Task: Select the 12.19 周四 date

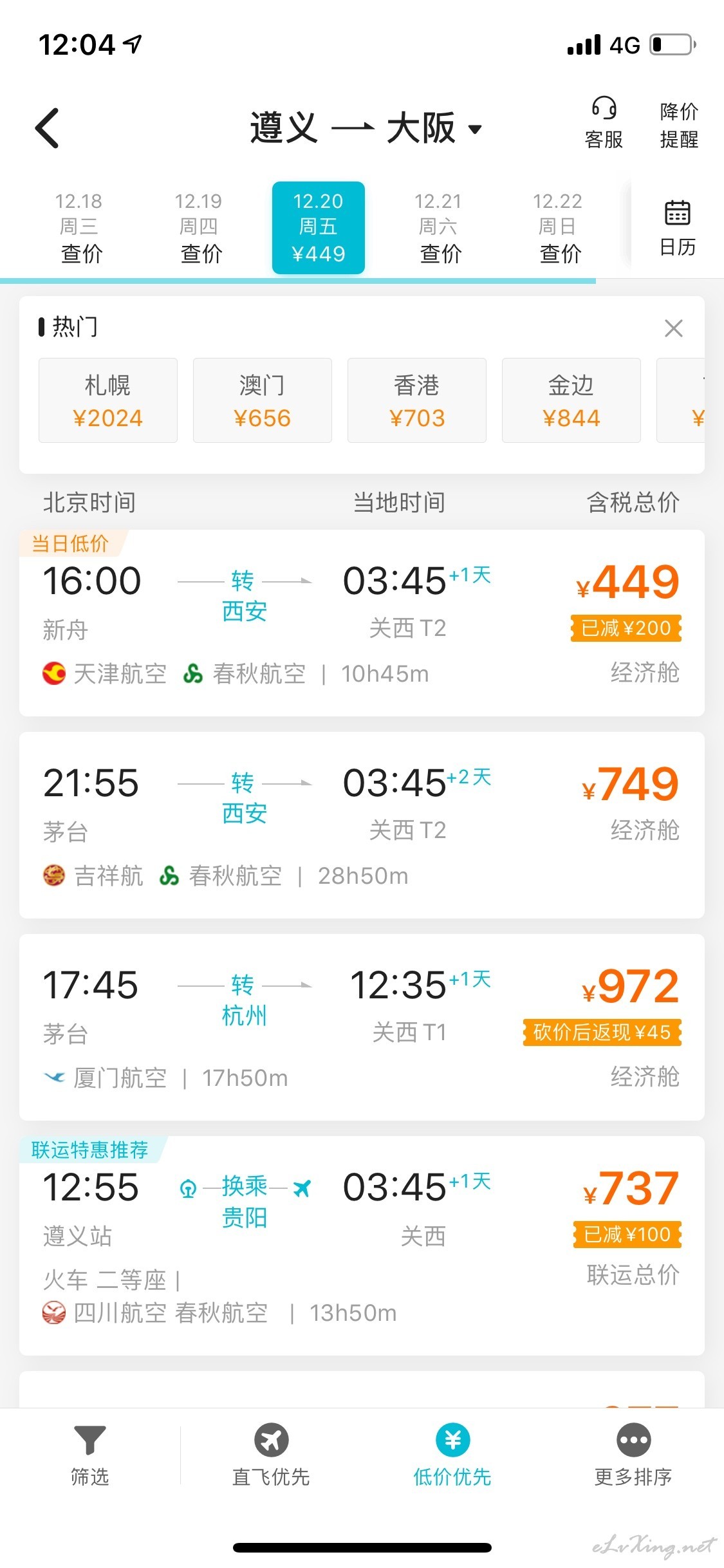Action: (x=199, y=228)
